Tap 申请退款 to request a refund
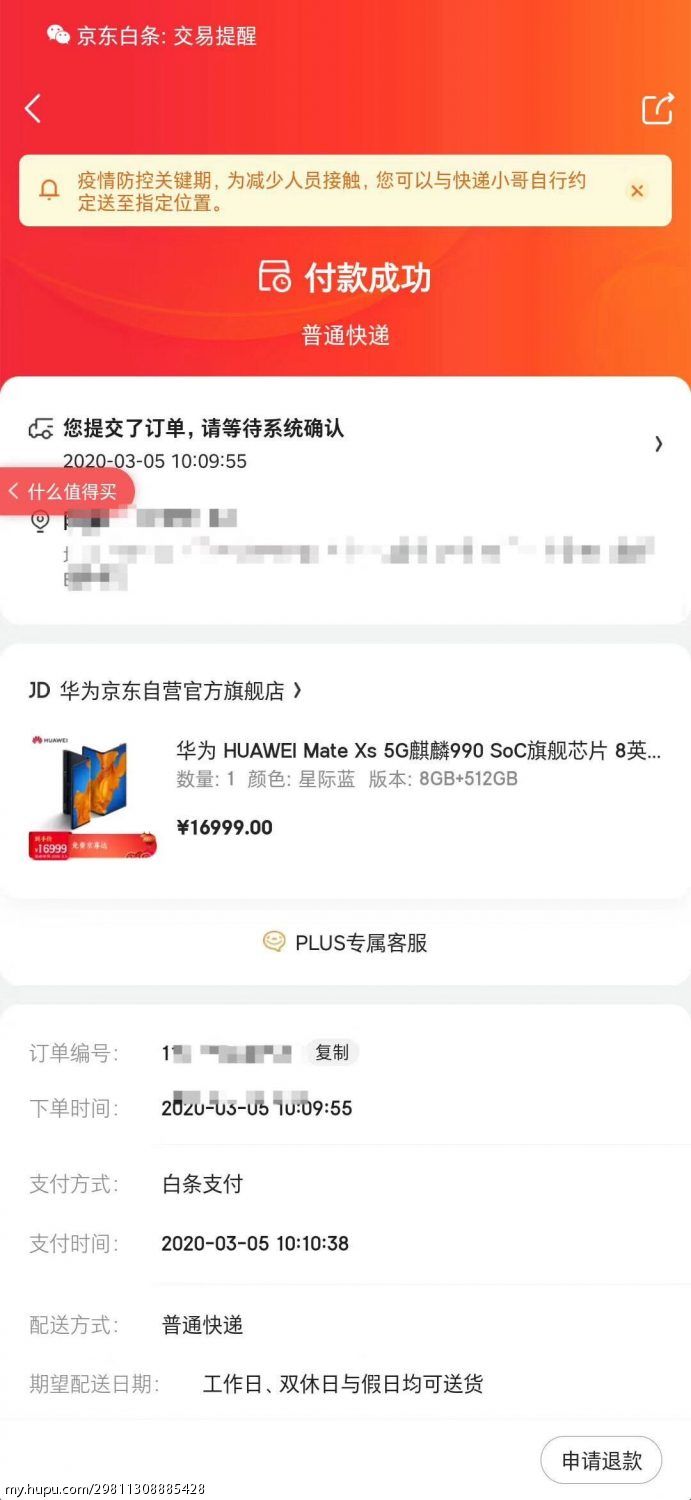 click(602, 1460)
